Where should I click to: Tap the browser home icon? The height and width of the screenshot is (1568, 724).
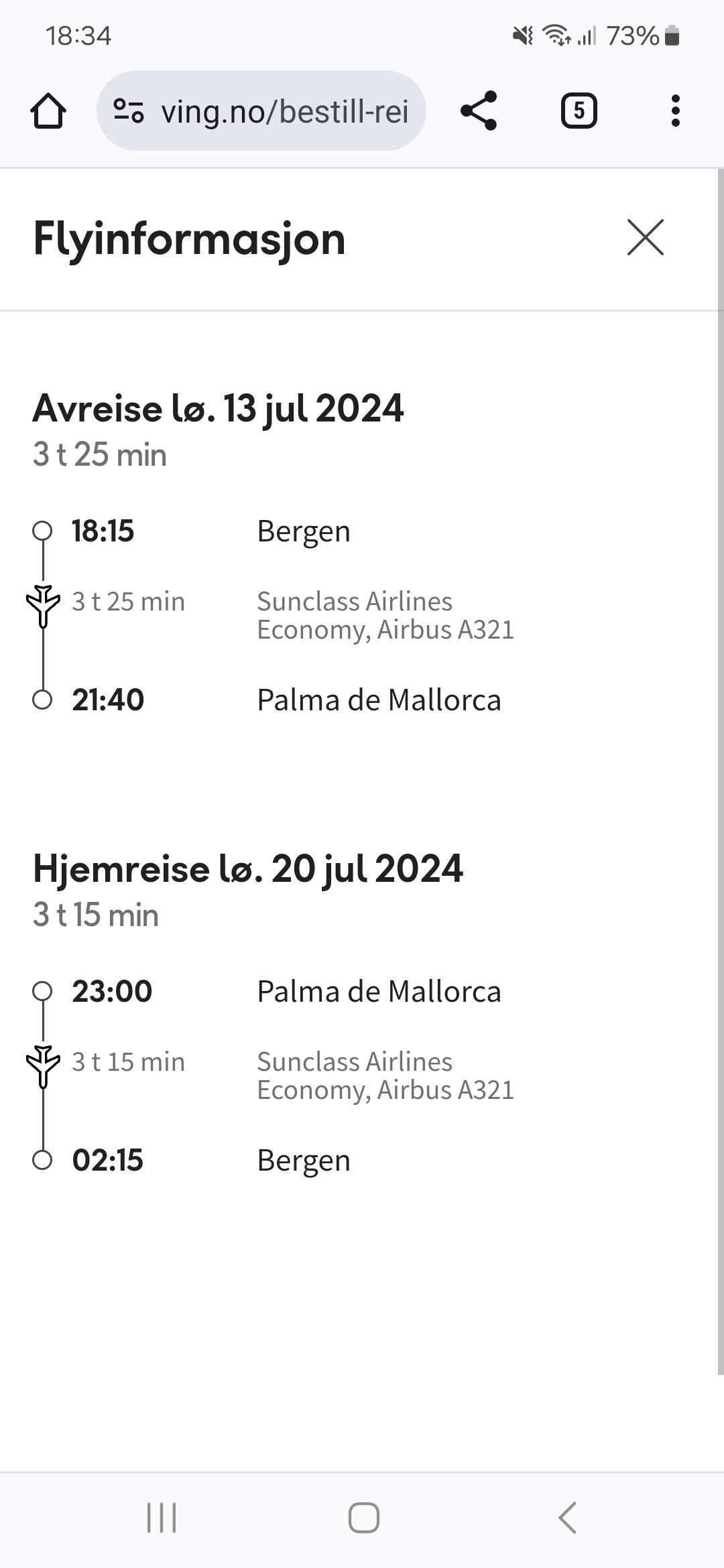coord(48,111)
